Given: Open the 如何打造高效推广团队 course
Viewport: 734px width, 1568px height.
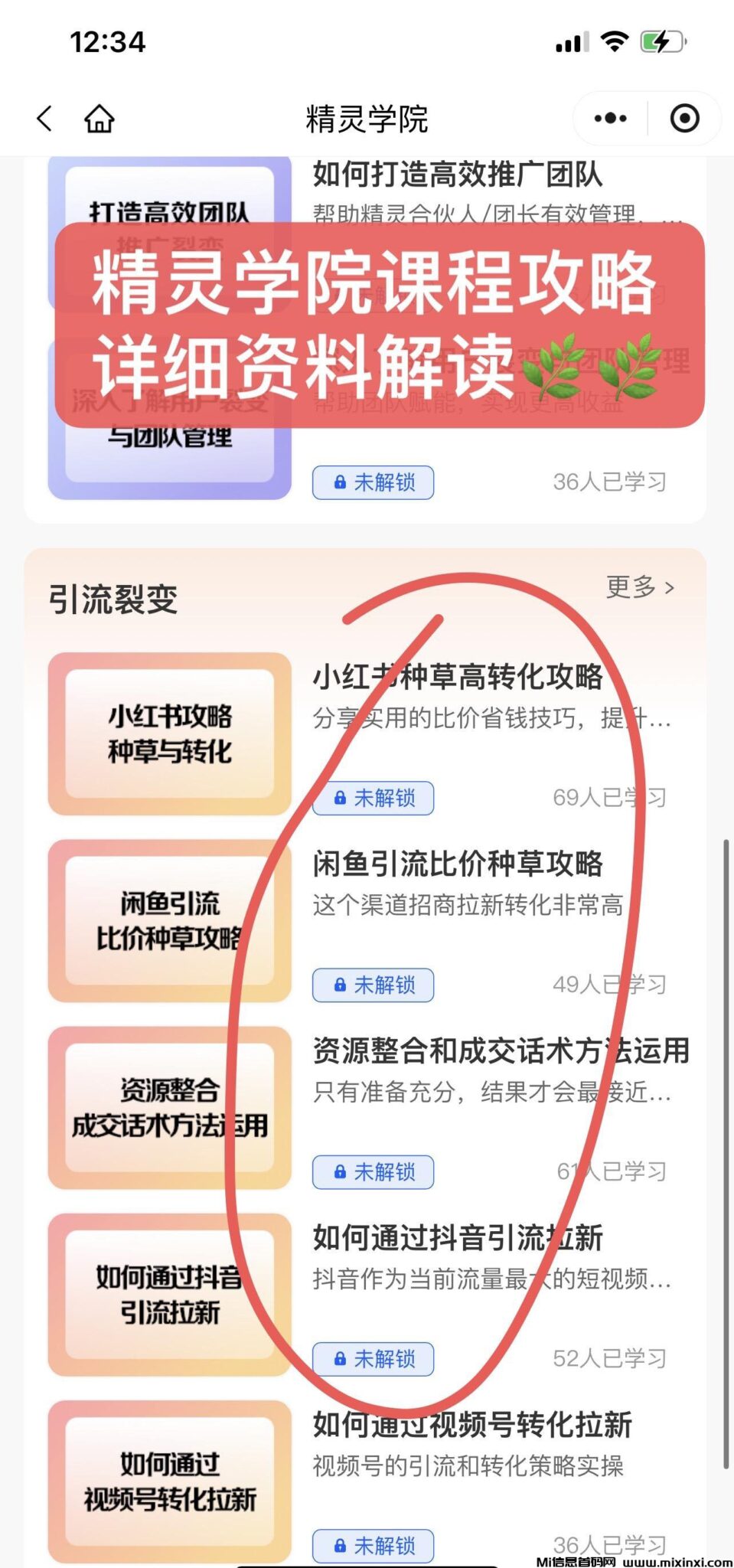Looking at the screenshot, I should [x=457, y=175].
